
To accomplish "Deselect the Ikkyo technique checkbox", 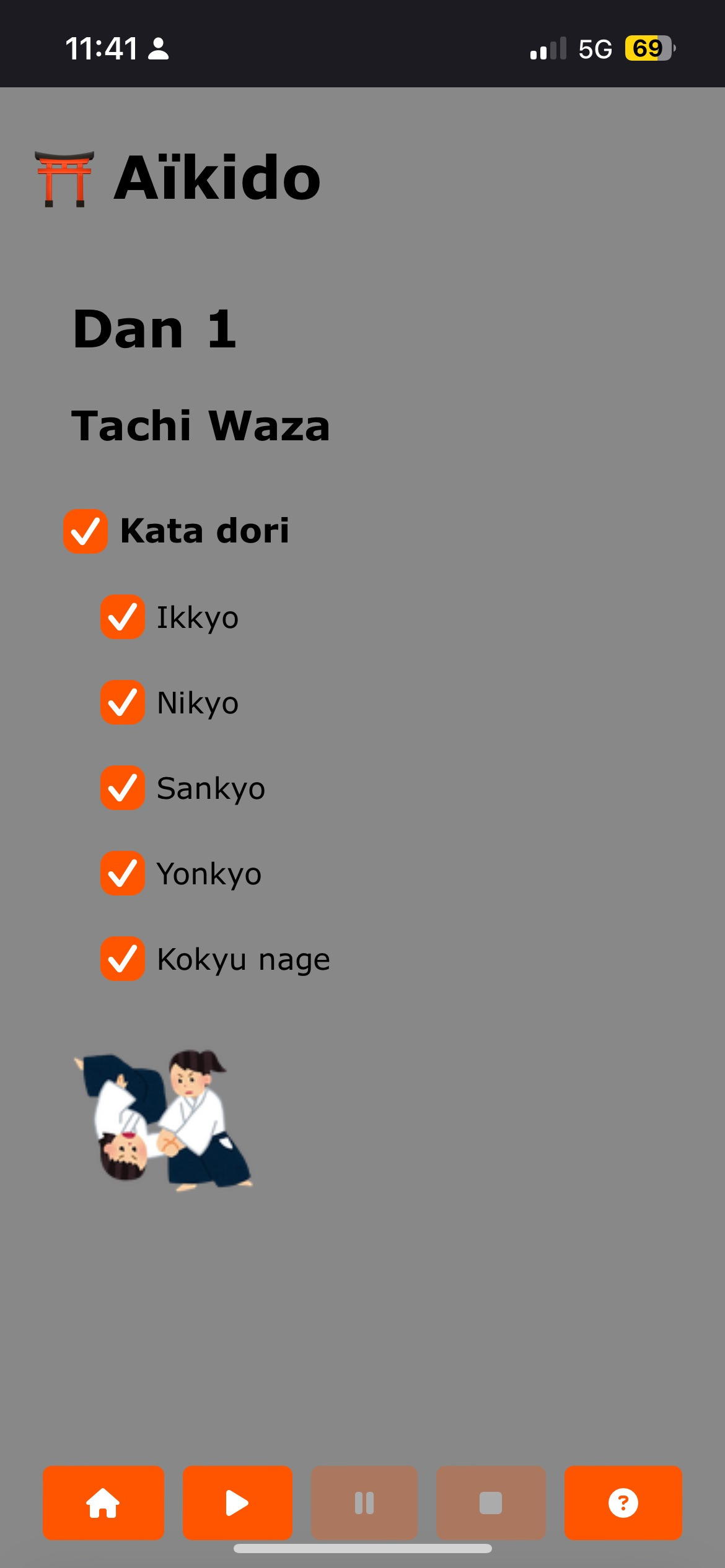I will [x=123, y=617].
